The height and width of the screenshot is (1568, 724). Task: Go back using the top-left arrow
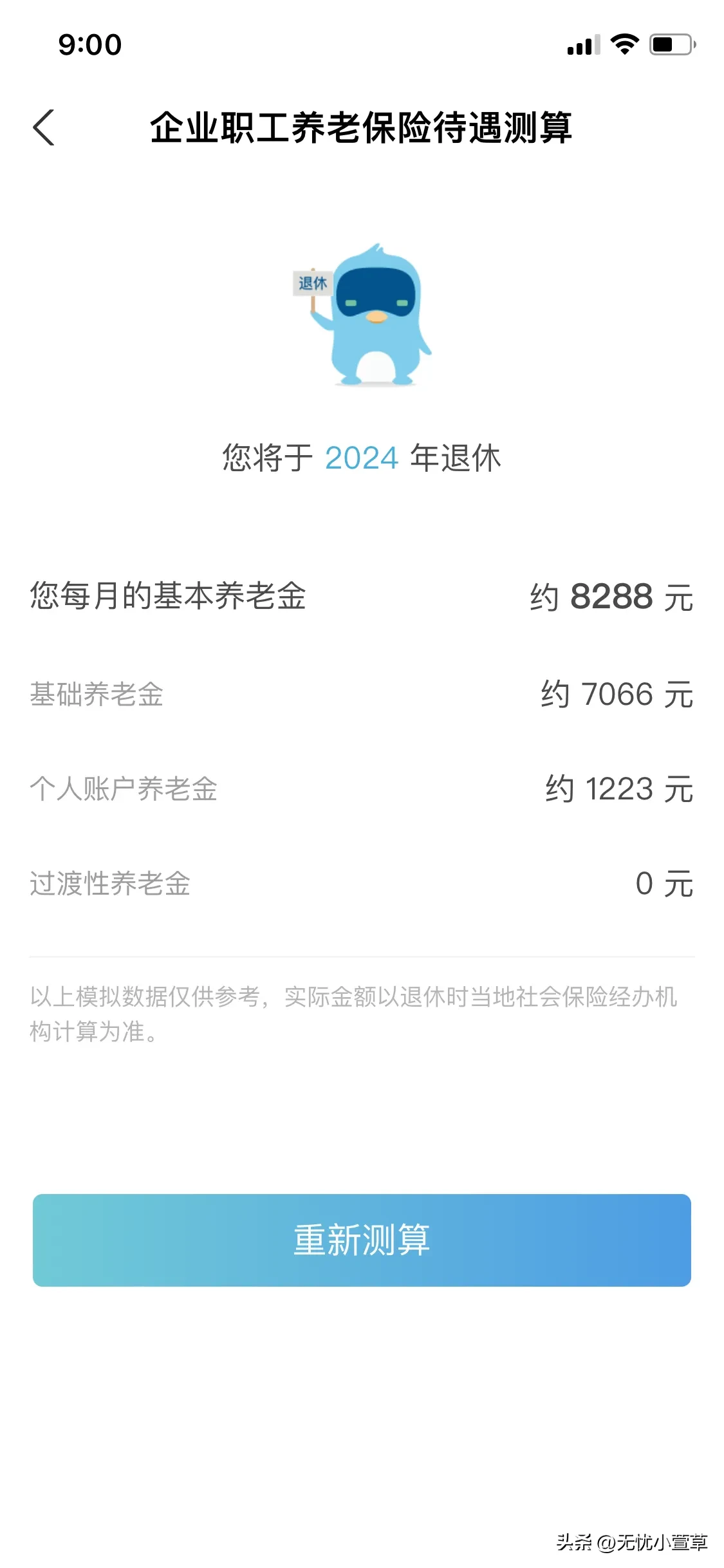(x=44, y=127)
